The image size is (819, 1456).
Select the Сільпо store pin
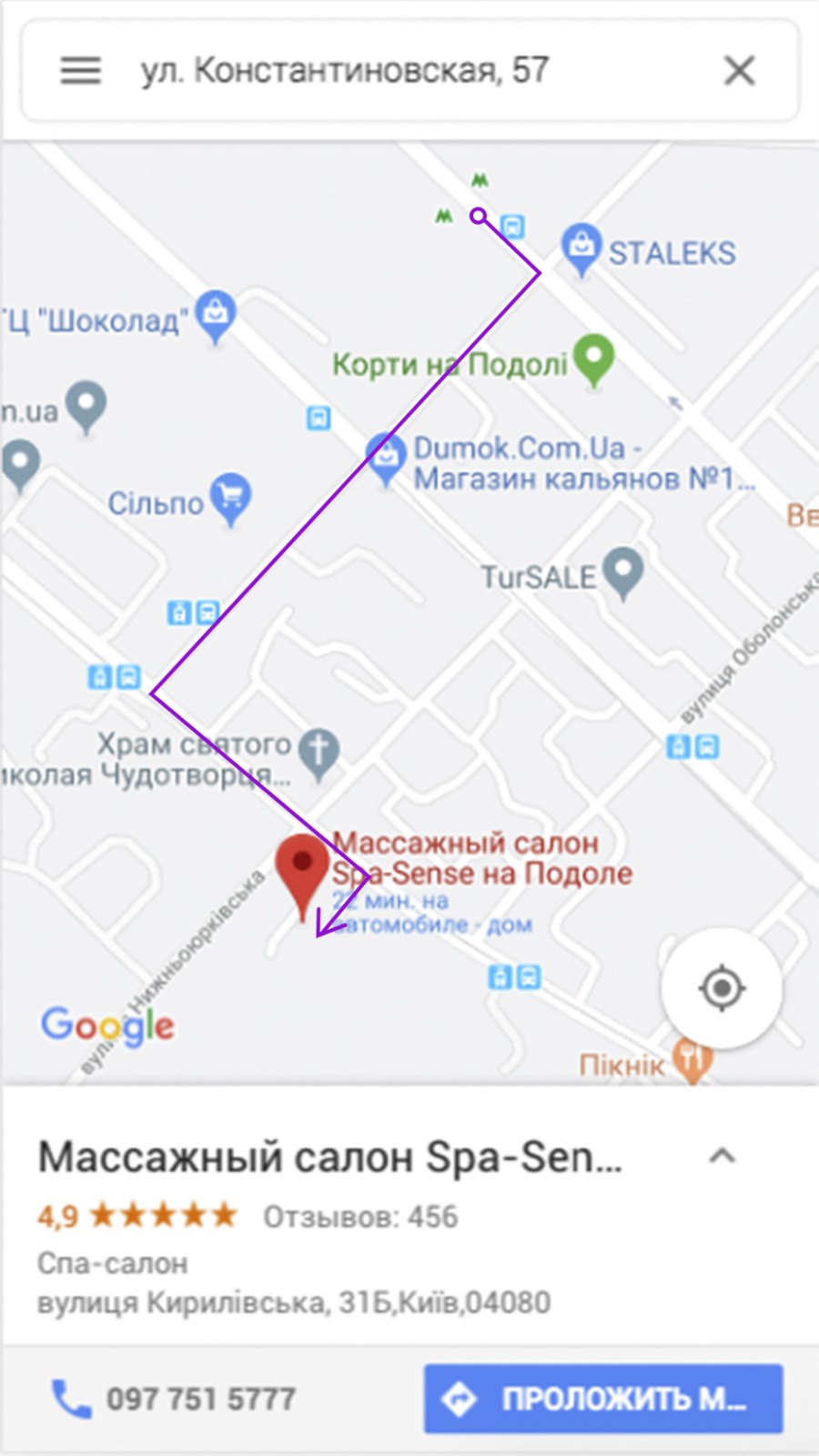[x=231, y=500]
